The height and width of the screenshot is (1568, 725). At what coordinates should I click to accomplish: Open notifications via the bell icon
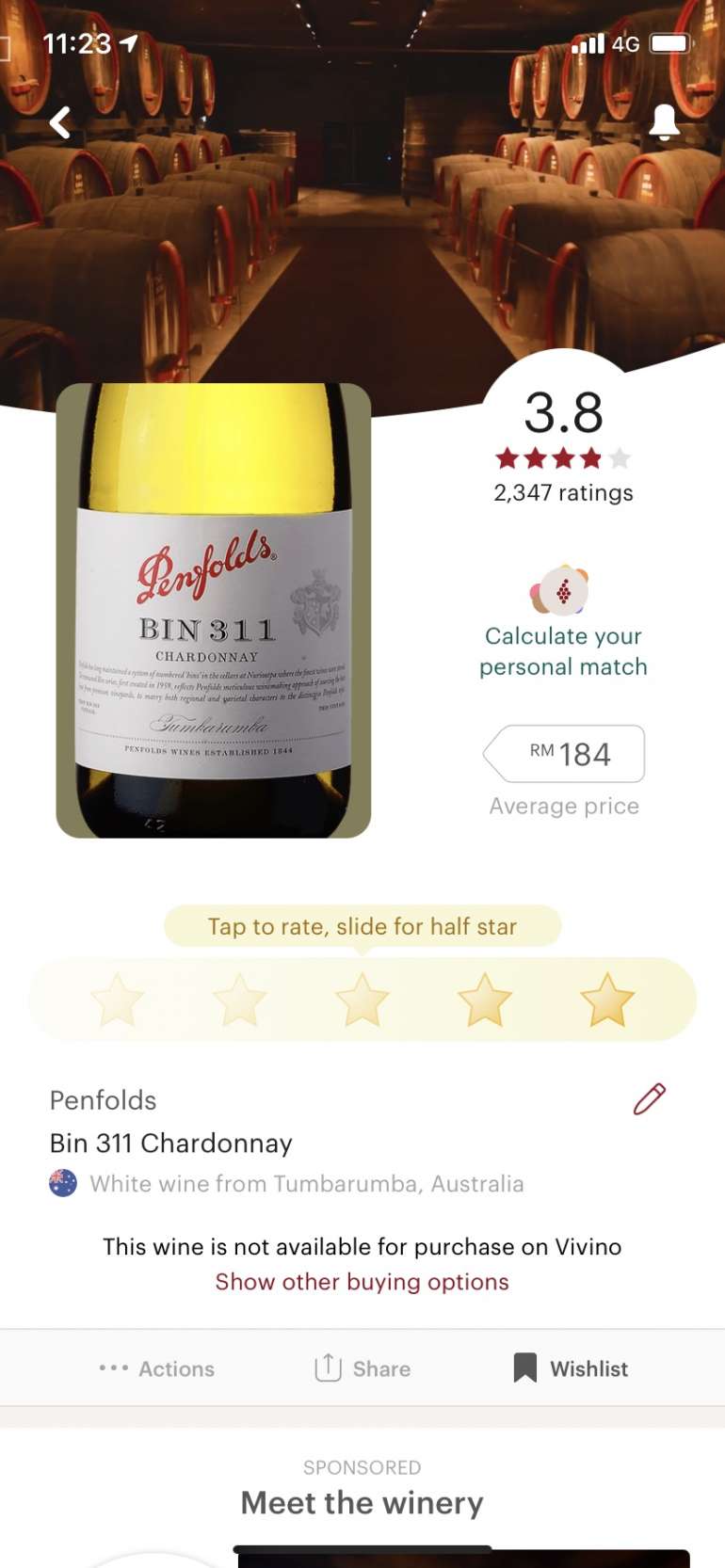[x=665, y=122]
